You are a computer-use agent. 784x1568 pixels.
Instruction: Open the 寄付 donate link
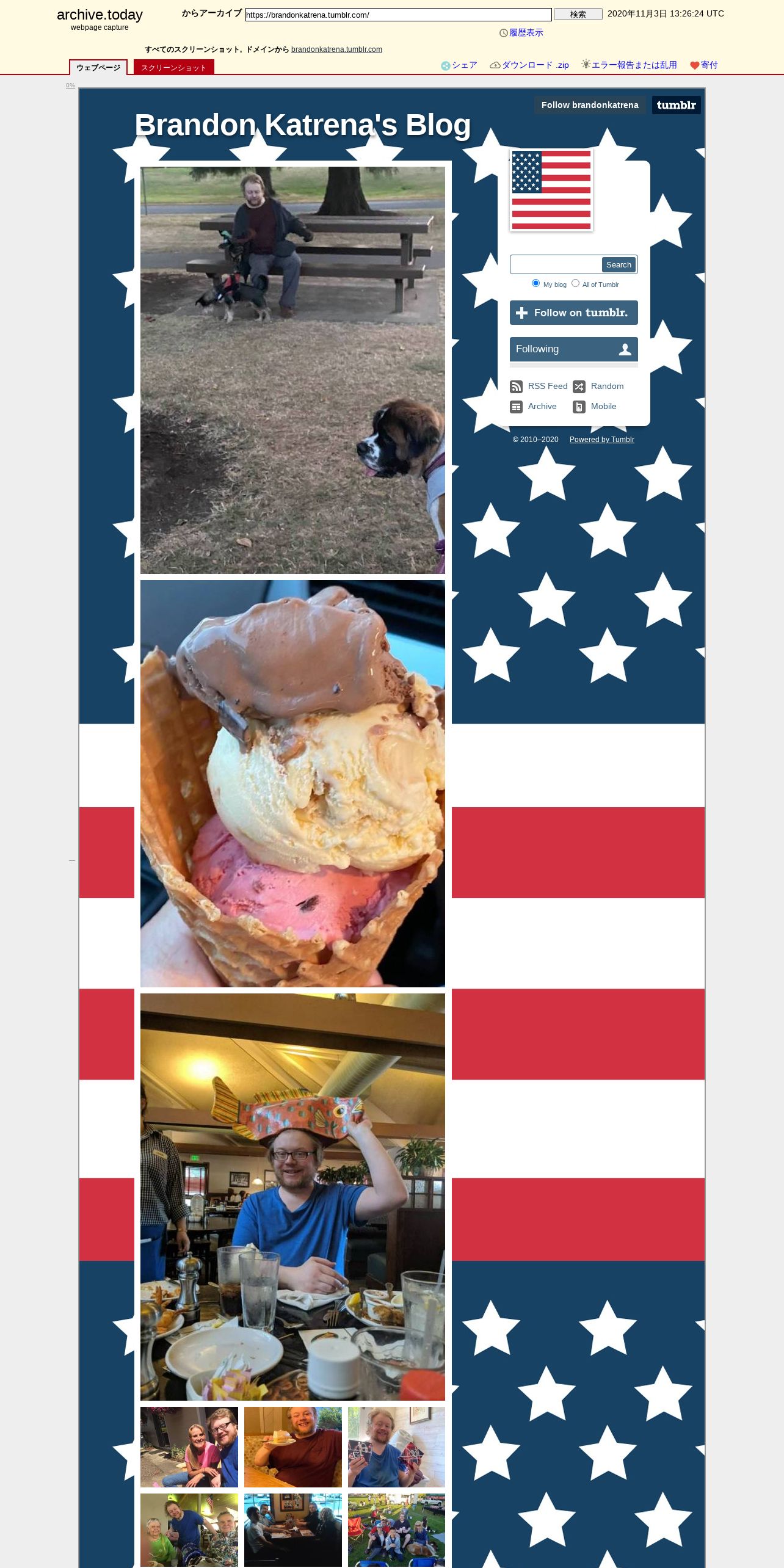tap(704, 65)
